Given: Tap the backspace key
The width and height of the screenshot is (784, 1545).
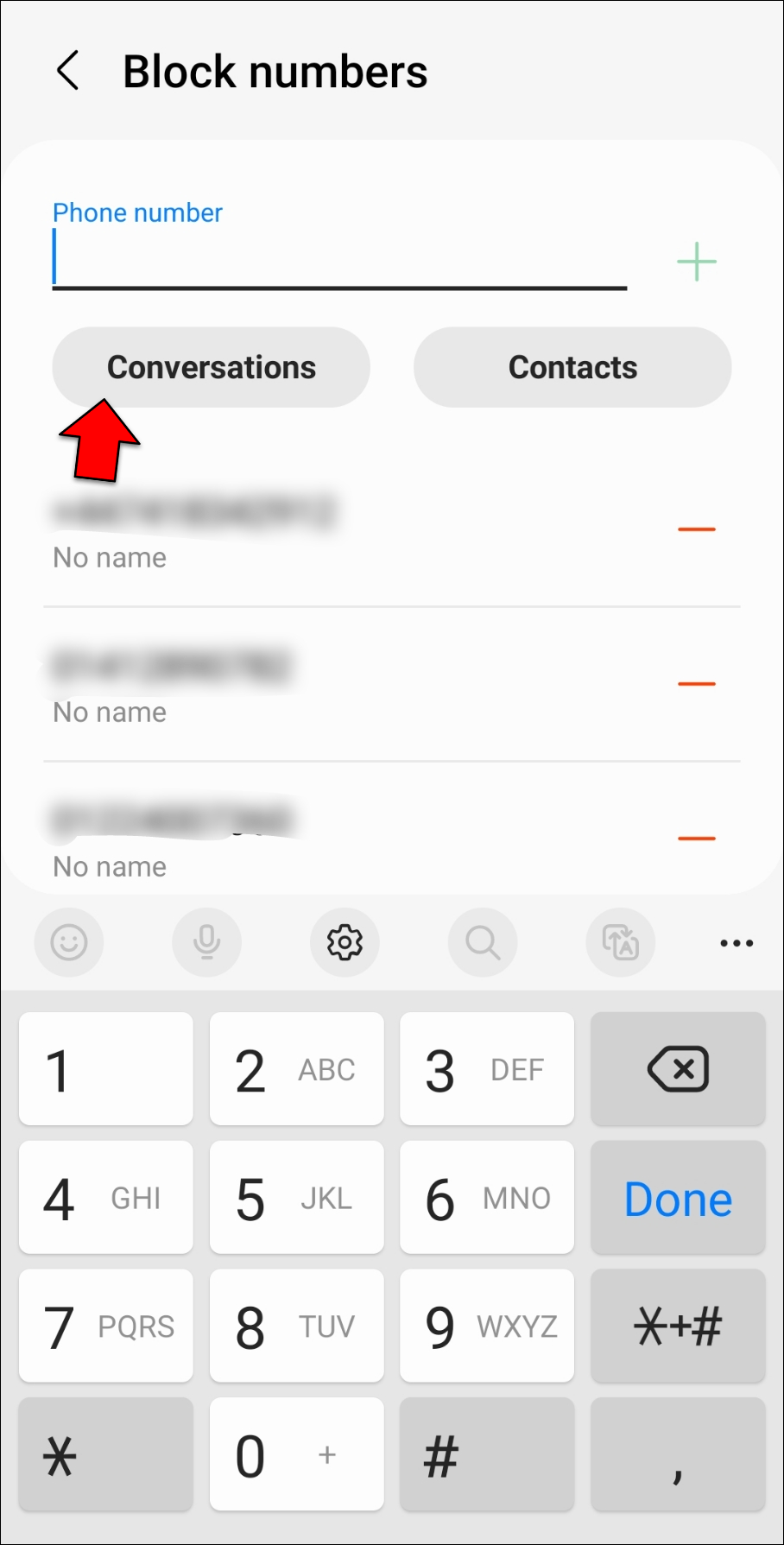Looking at the screenshot, I should (678, 1069).
